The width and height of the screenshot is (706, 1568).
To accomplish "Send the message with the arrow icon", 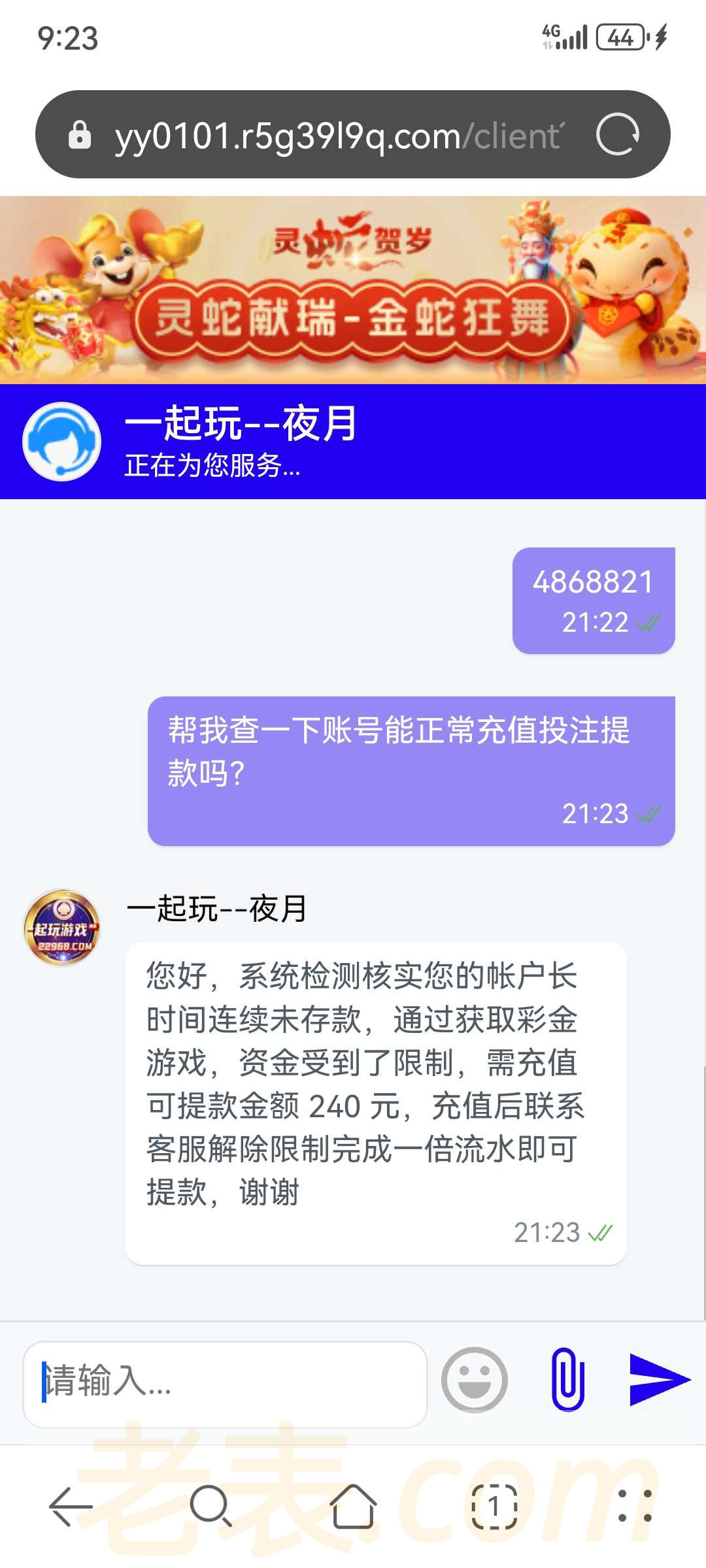I will [x=659, y=1380].
